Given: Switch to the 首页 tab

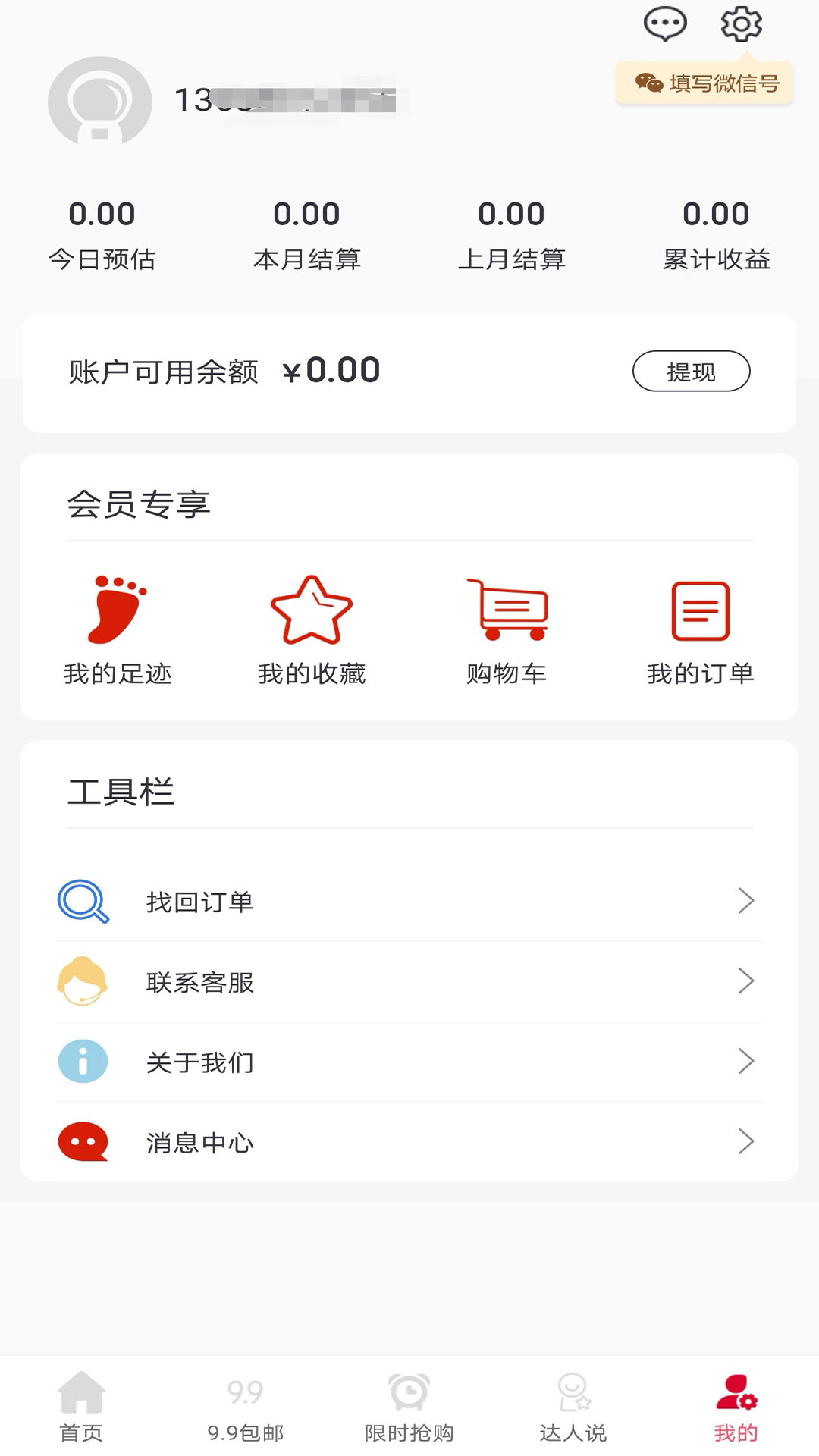Looking at the screenshot, I should pos(82,1407).
